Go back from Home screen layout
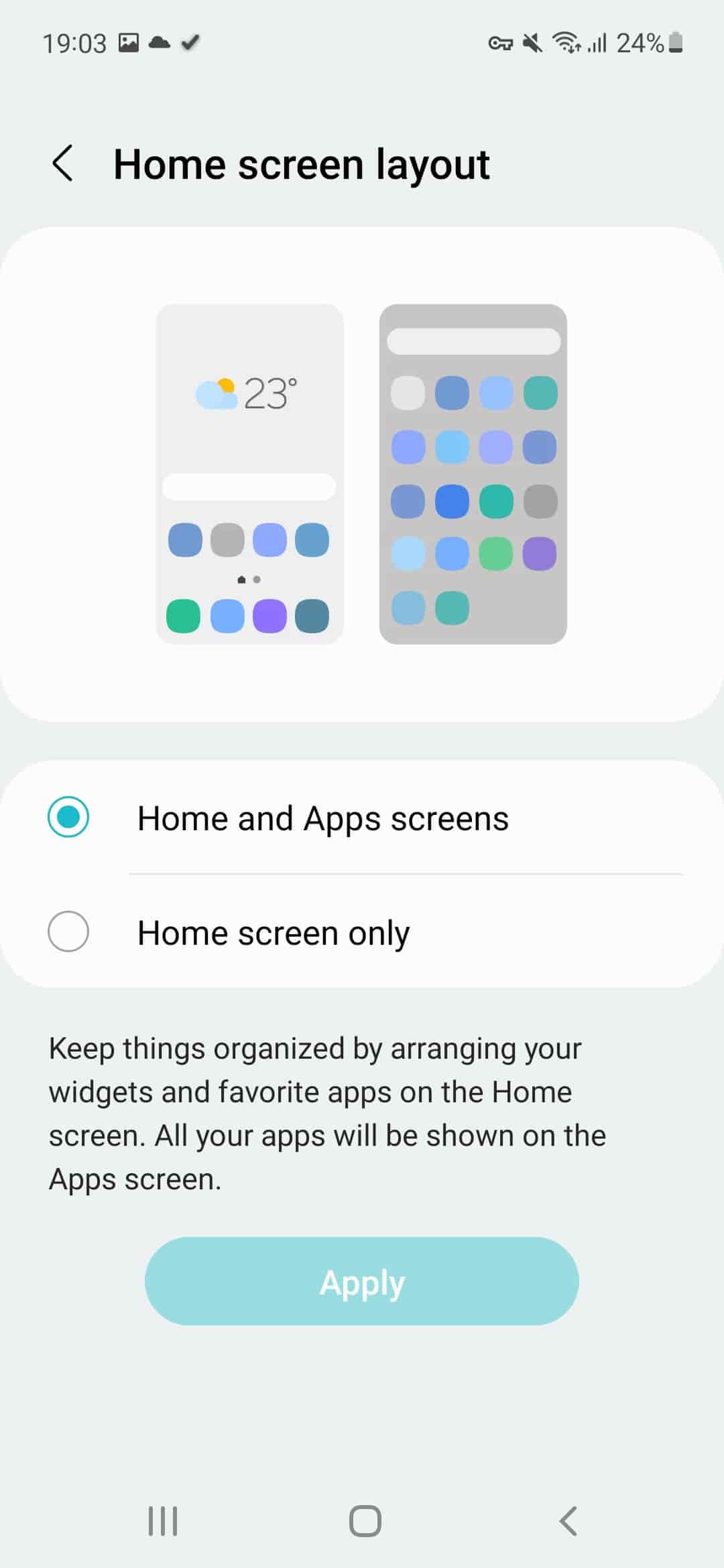 pyautogui.click(x=63, y=164)
